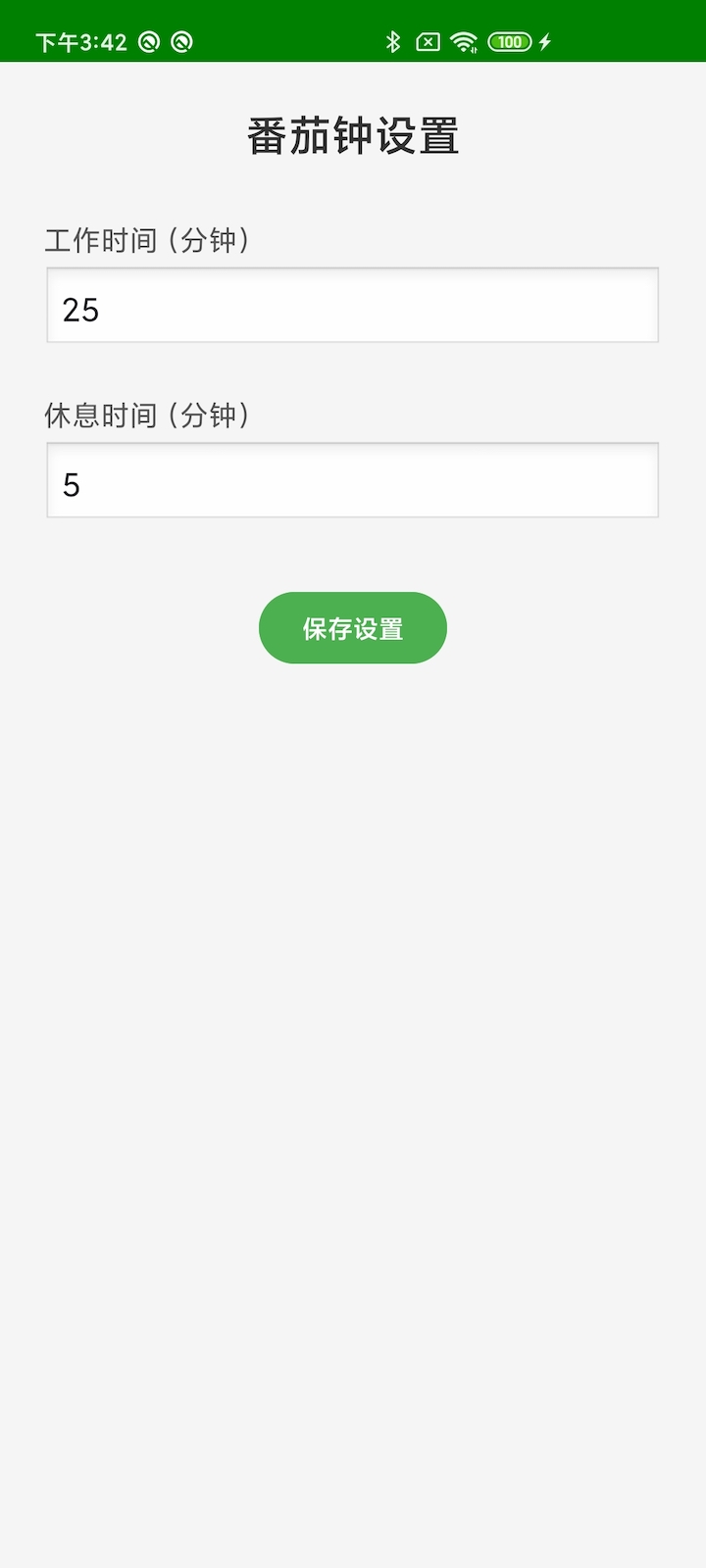Click the work time input showing 25
The width and height of the screenshot is (706, 1568).
pyautogui.click(x=353, y=305)
